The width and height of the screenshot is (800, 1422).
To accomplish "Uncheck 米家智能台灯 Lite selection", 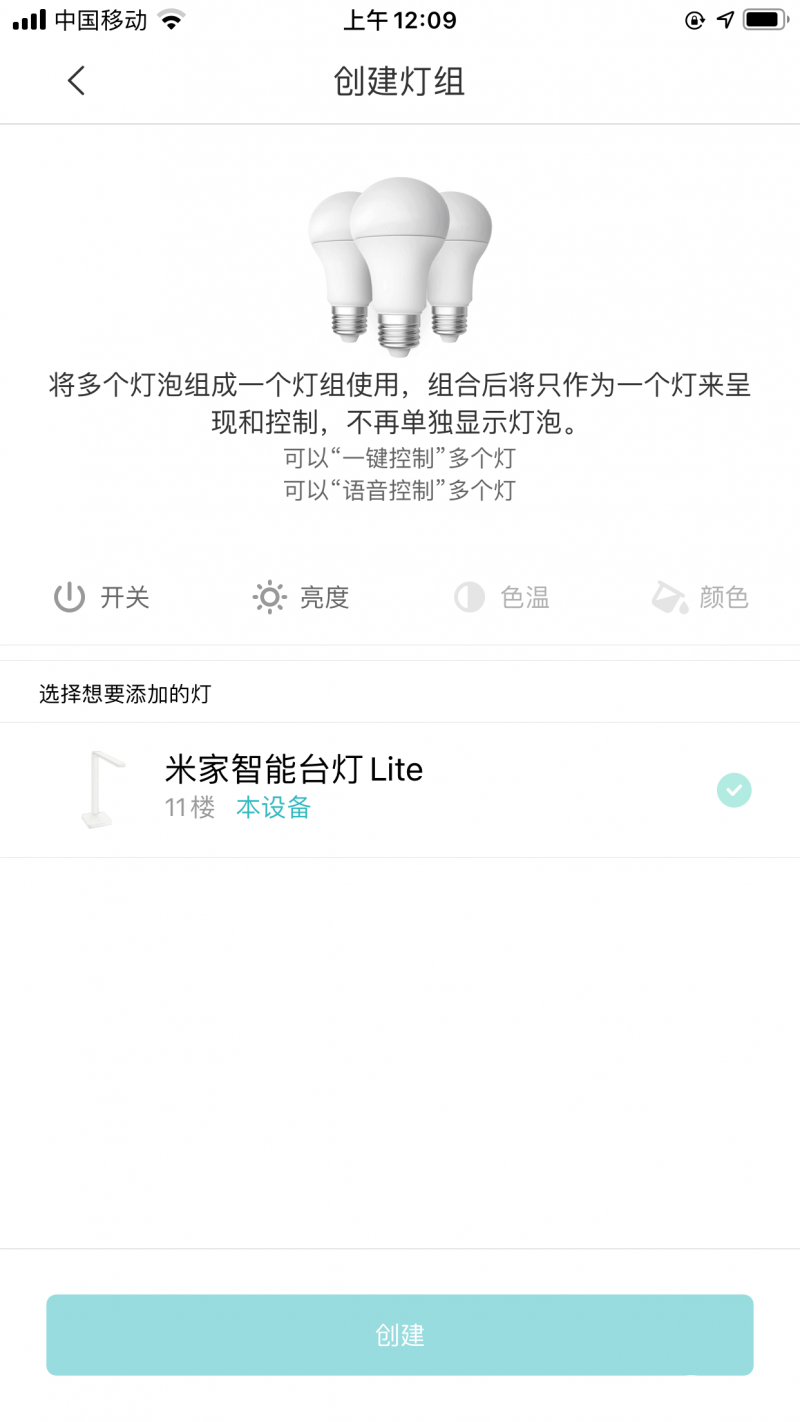I will tap(734, 791).
